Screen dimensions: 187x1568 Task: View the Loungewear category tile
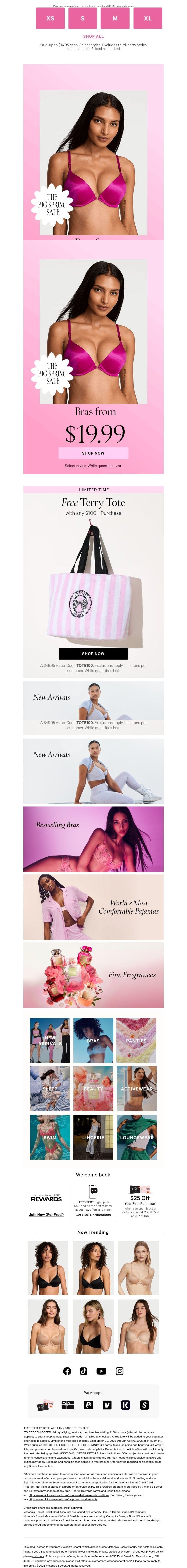137,1137
